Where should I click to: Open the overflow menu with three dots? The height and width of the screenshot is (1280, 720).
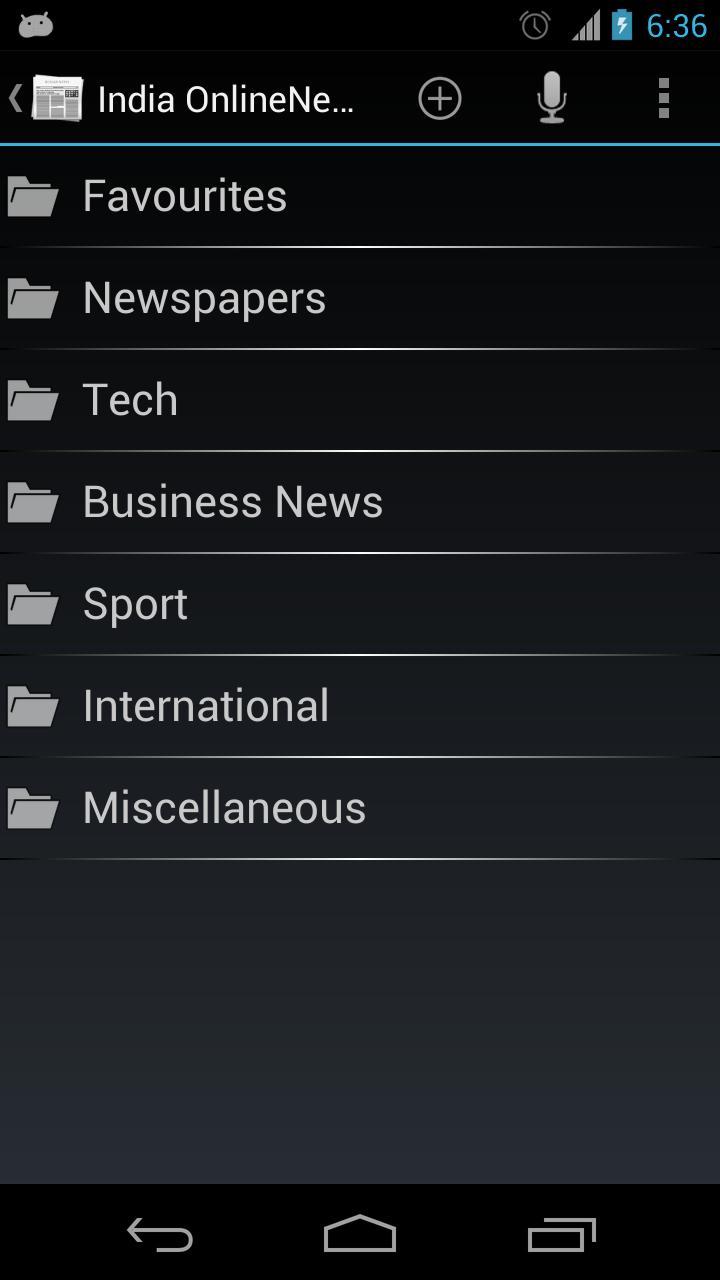663,97
